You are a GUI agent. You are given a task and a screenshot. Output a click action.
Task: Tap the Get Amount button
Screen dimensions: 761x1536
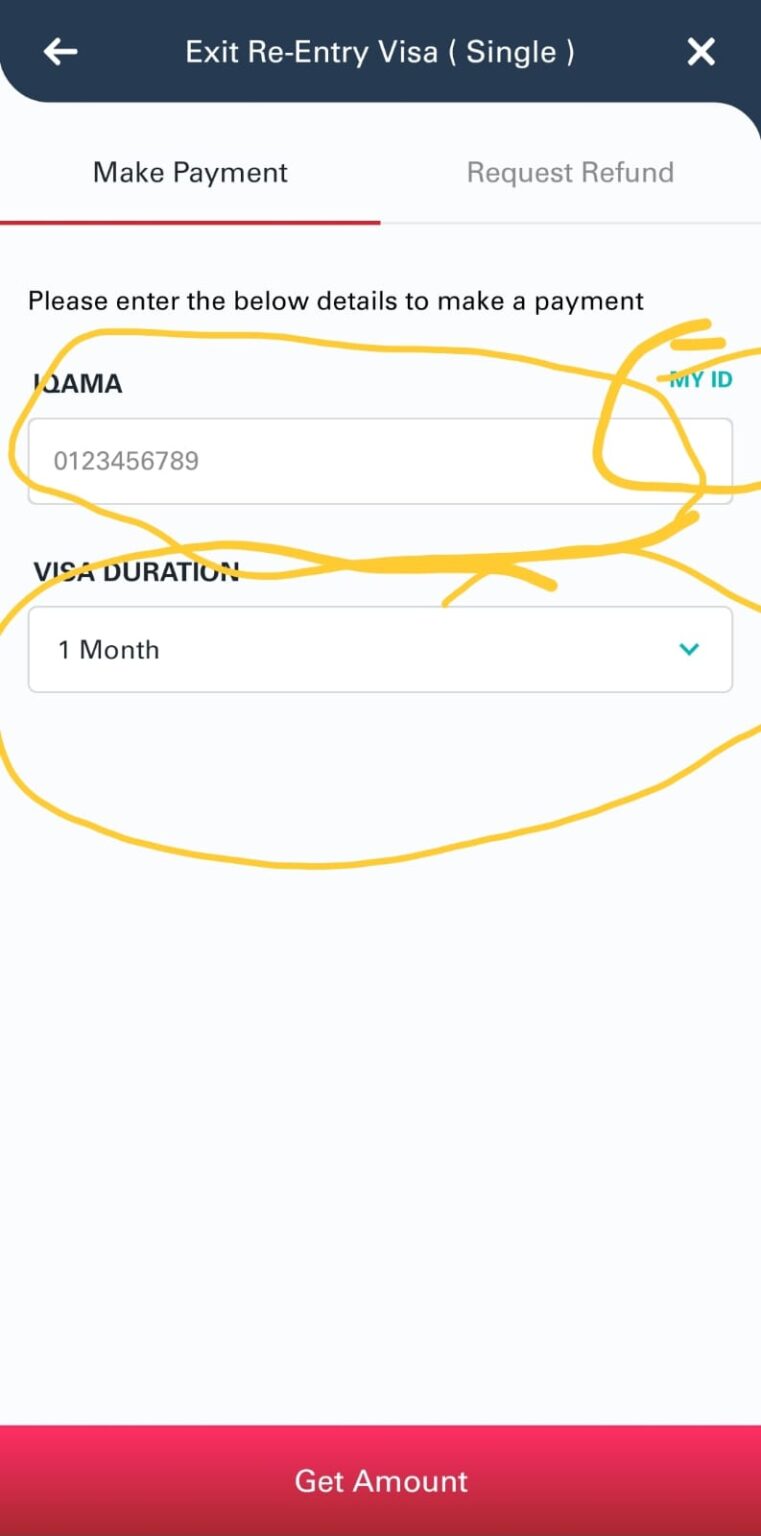[x=380, y=1481]
